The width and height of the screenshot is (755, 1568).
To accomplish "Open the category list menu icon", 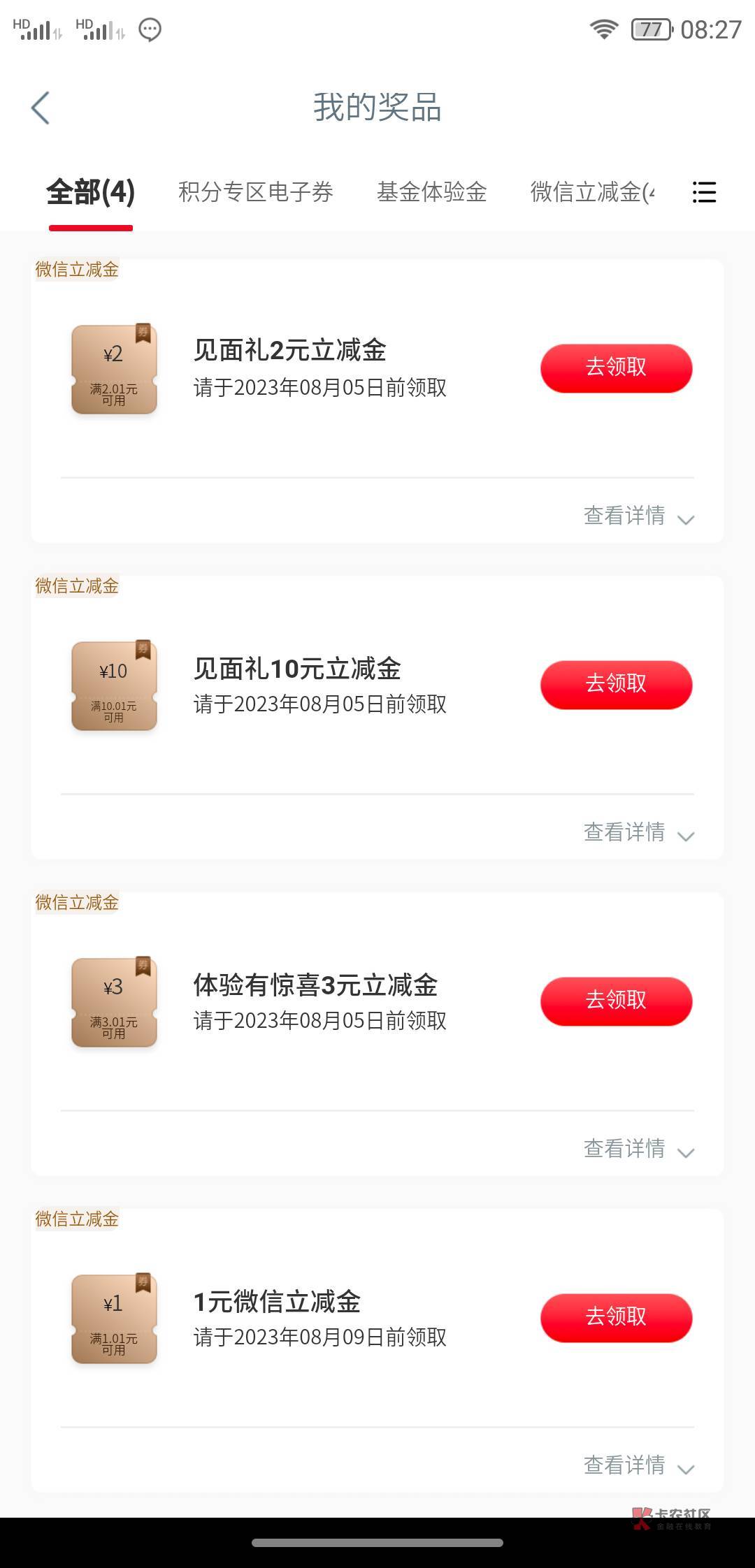I will [704, 192].
